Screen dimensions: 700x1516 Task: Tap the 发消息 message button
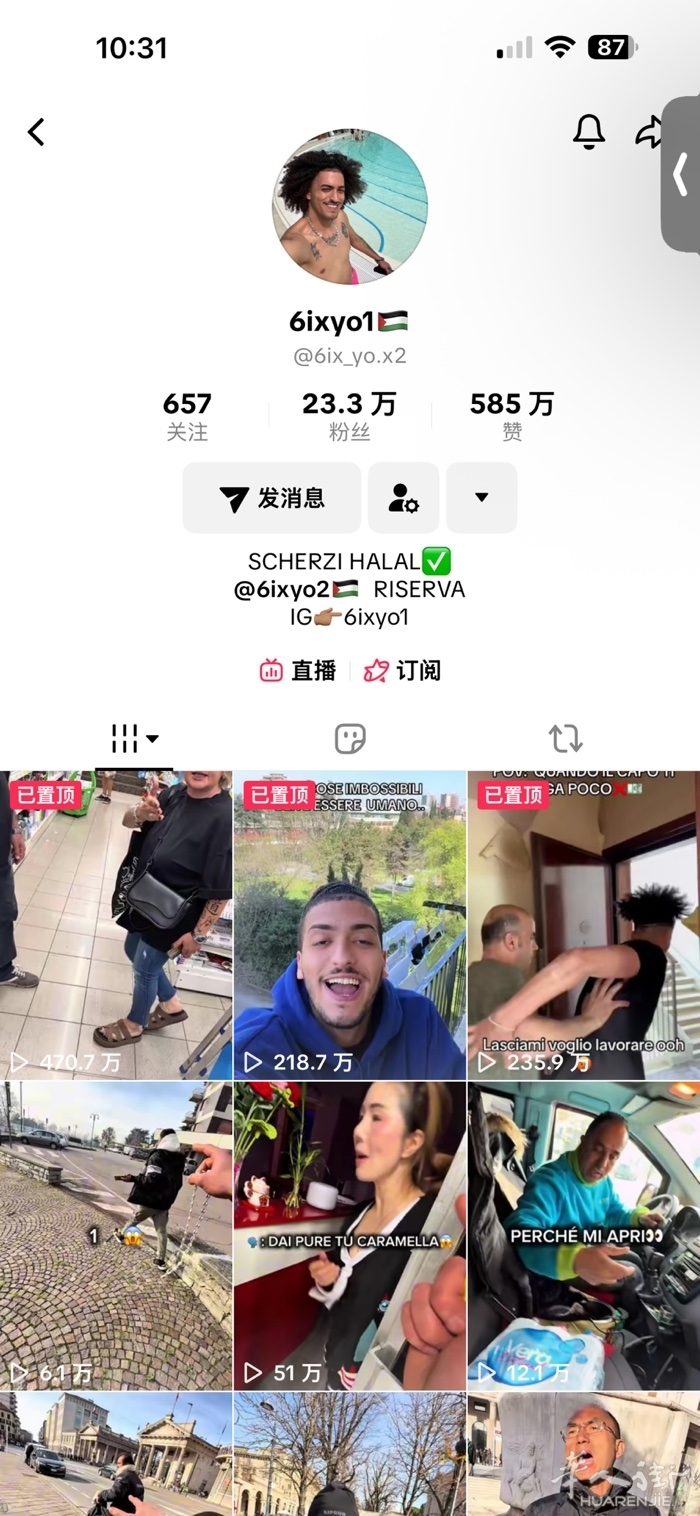coord(271,498)
